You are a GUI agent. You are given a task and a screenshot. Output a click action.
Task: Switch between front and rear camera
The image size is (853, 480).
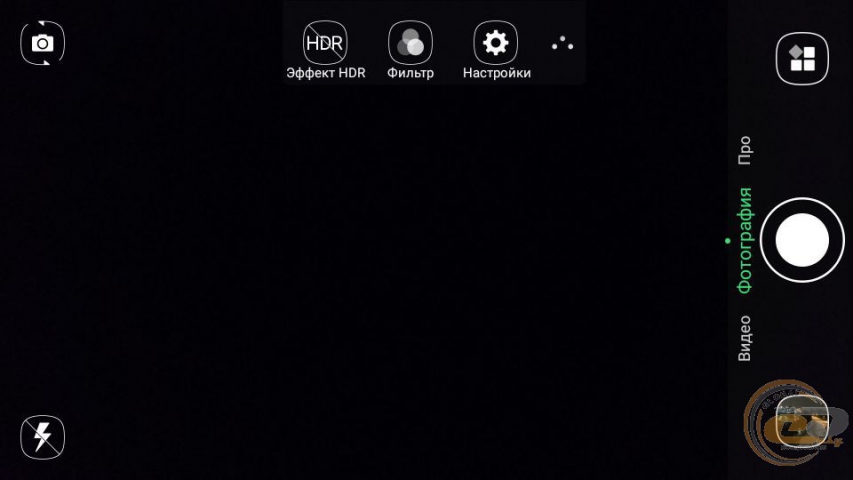tap(42, 43)
